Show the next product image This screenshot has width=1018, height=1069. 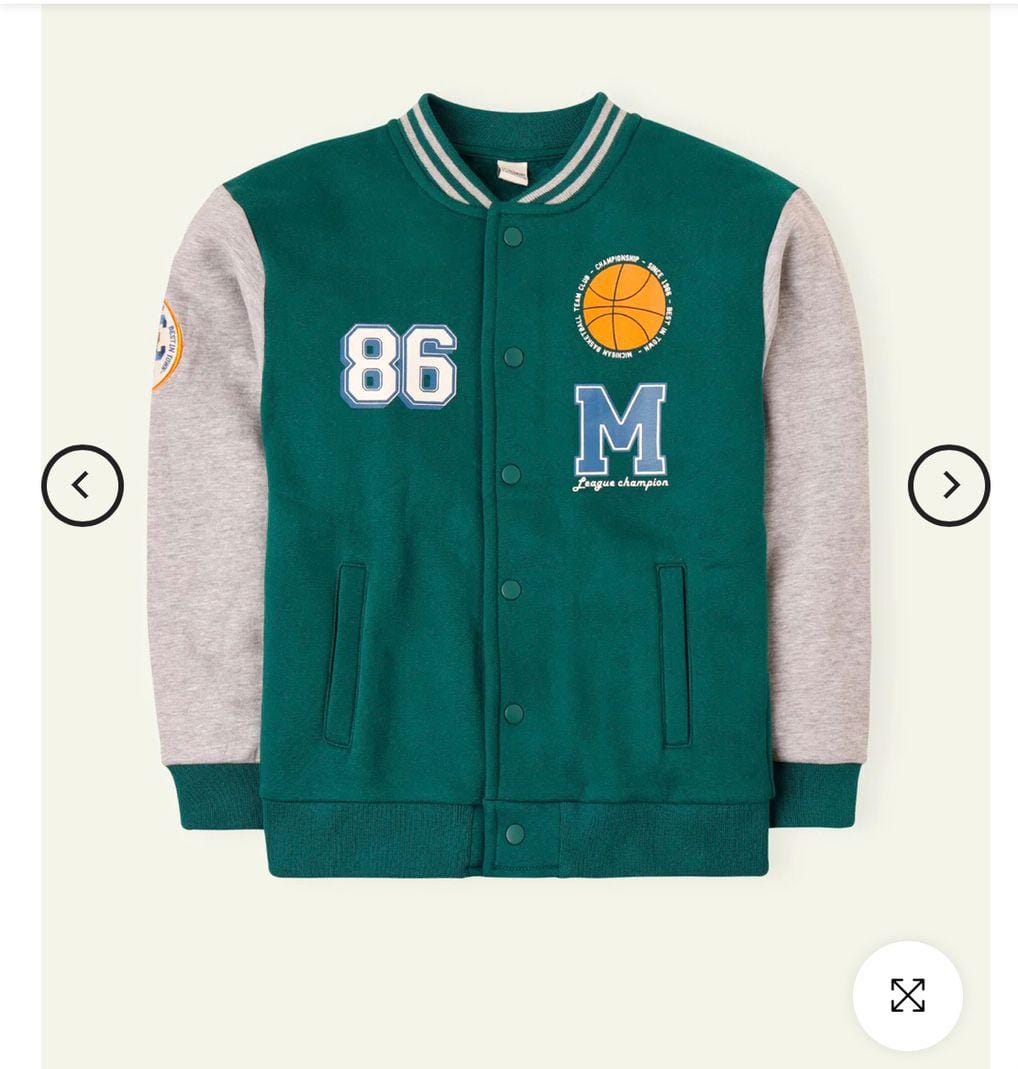tap(948, 486)
